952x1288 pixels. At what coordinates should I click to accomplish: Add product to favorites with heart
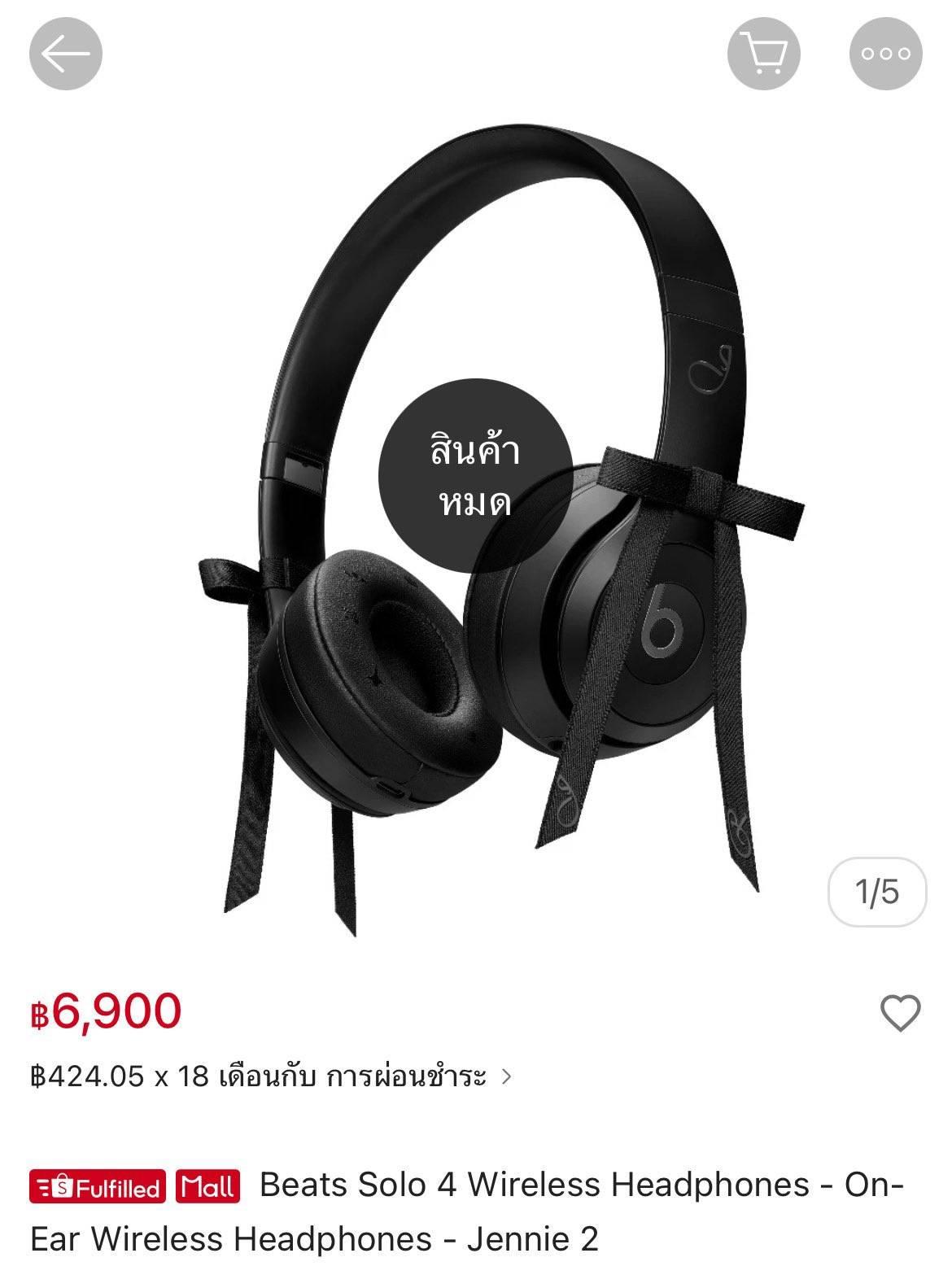tap(900, 1013)
